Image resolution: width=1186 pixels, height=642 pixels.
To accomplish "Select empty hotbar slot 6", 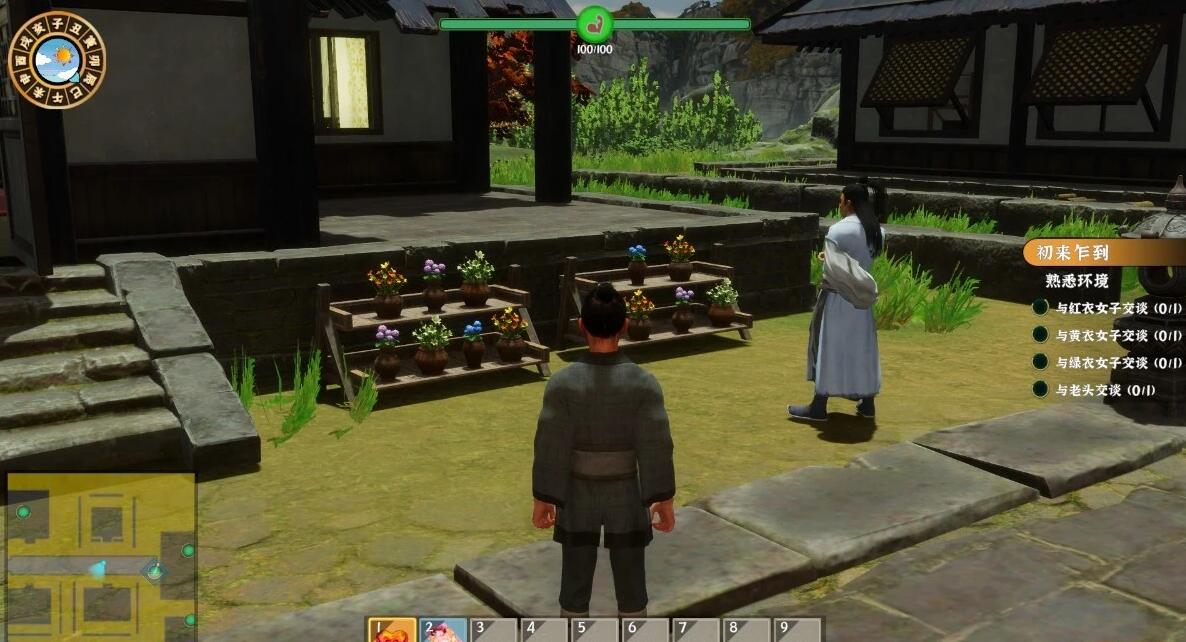I will (646, 631).
